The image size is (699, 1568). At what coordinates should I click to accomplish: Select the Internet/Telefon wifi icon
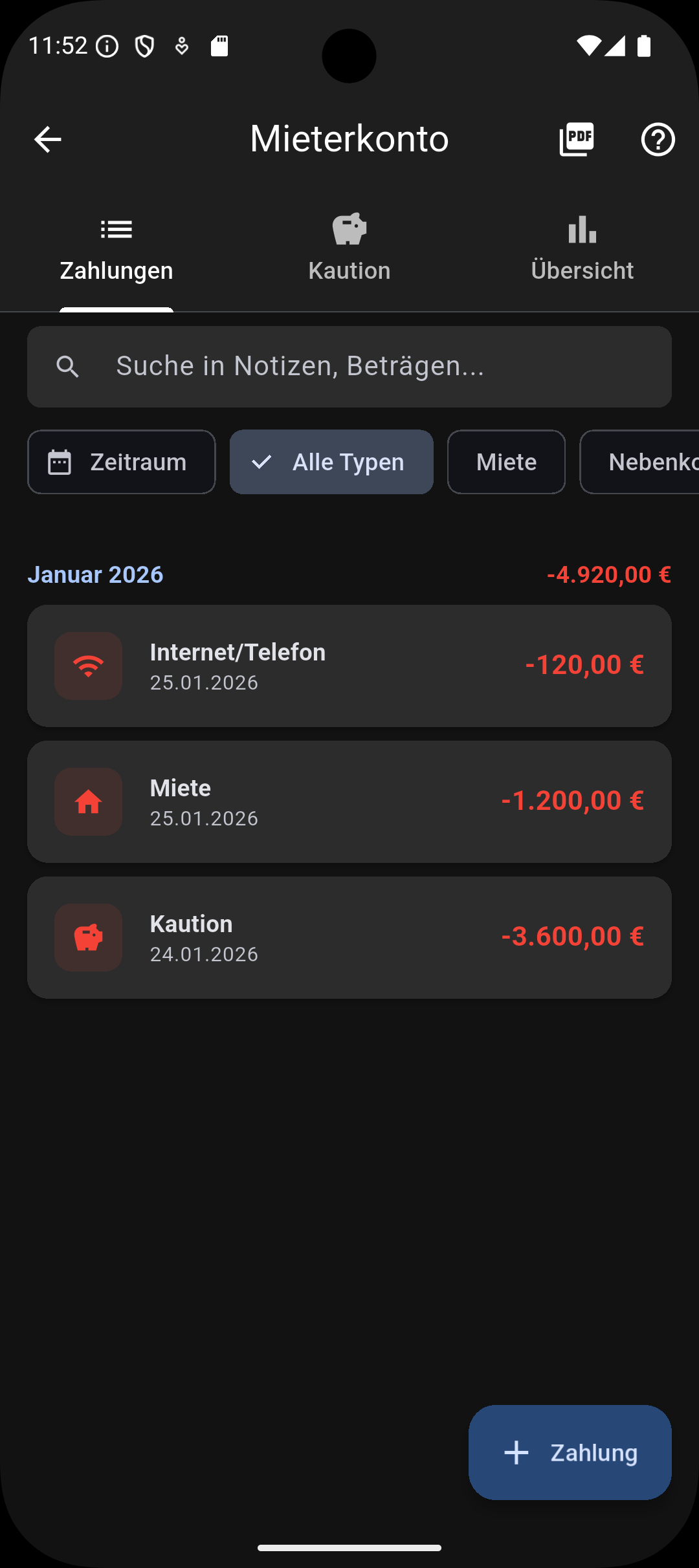click(87, 666)
